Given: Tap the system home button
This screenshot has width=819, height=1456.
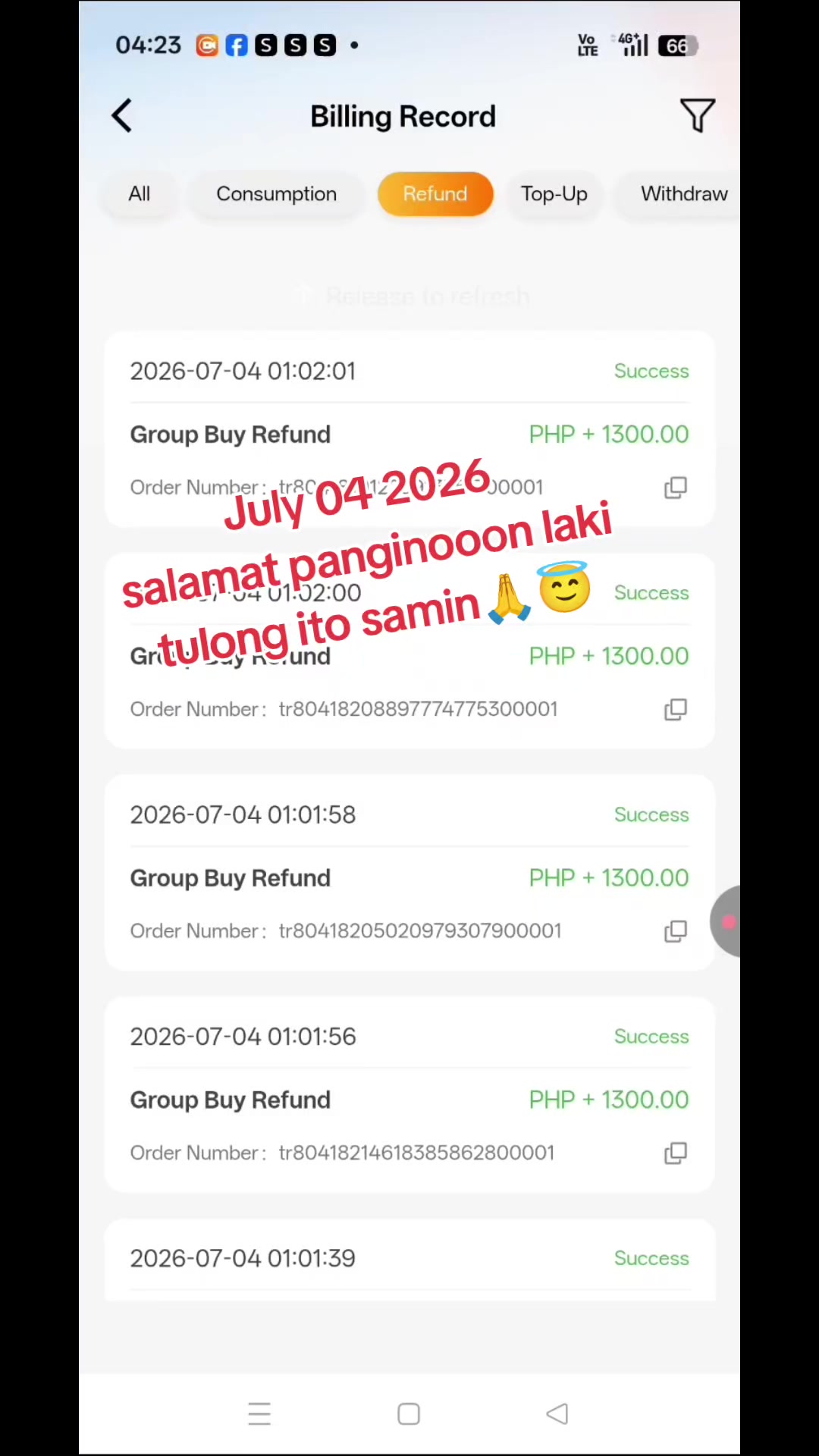Looking at the screenshot, I should (x=409, y=1414).
